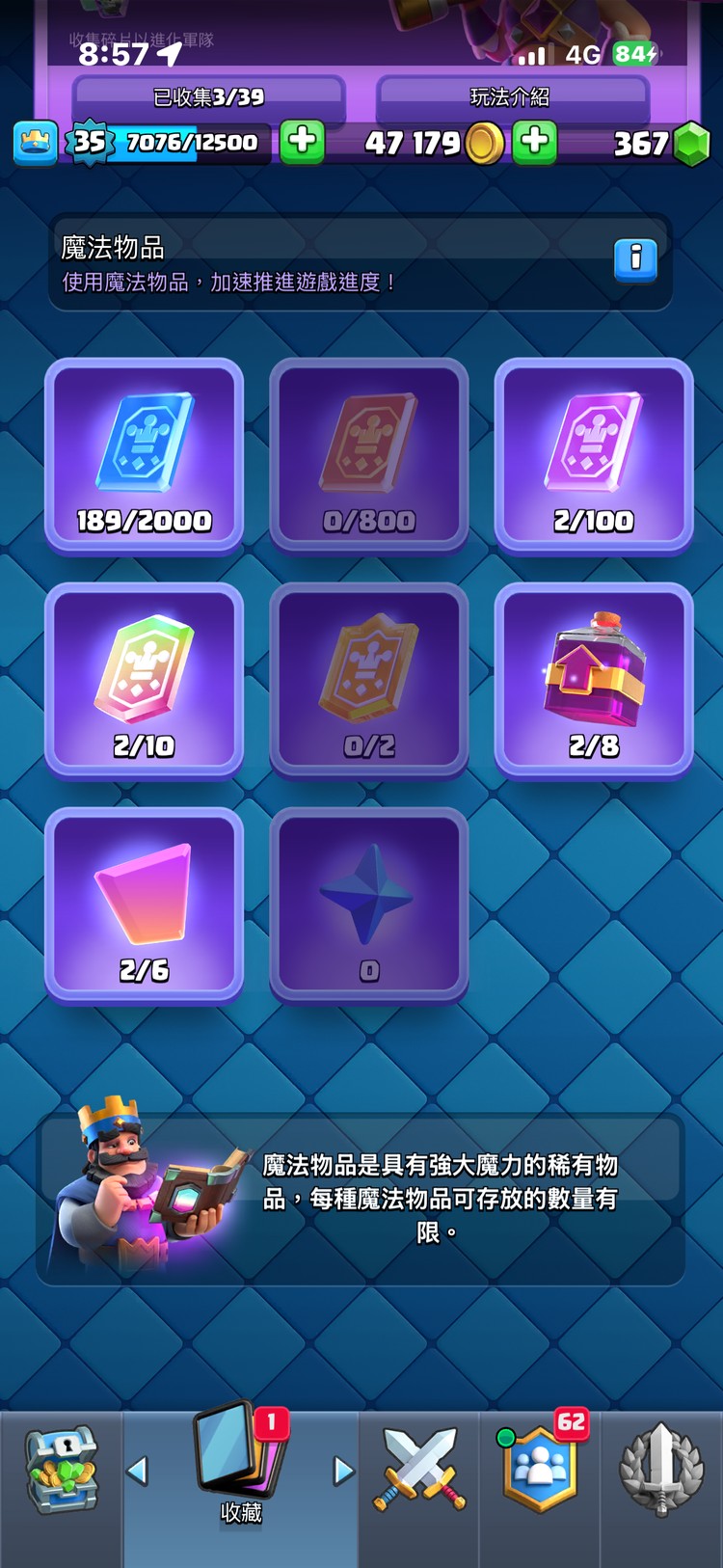Tap the plus next to gold coins
Image resolution: width=723 pixels, height=1568 pixels.
click(x=534, y=143)
